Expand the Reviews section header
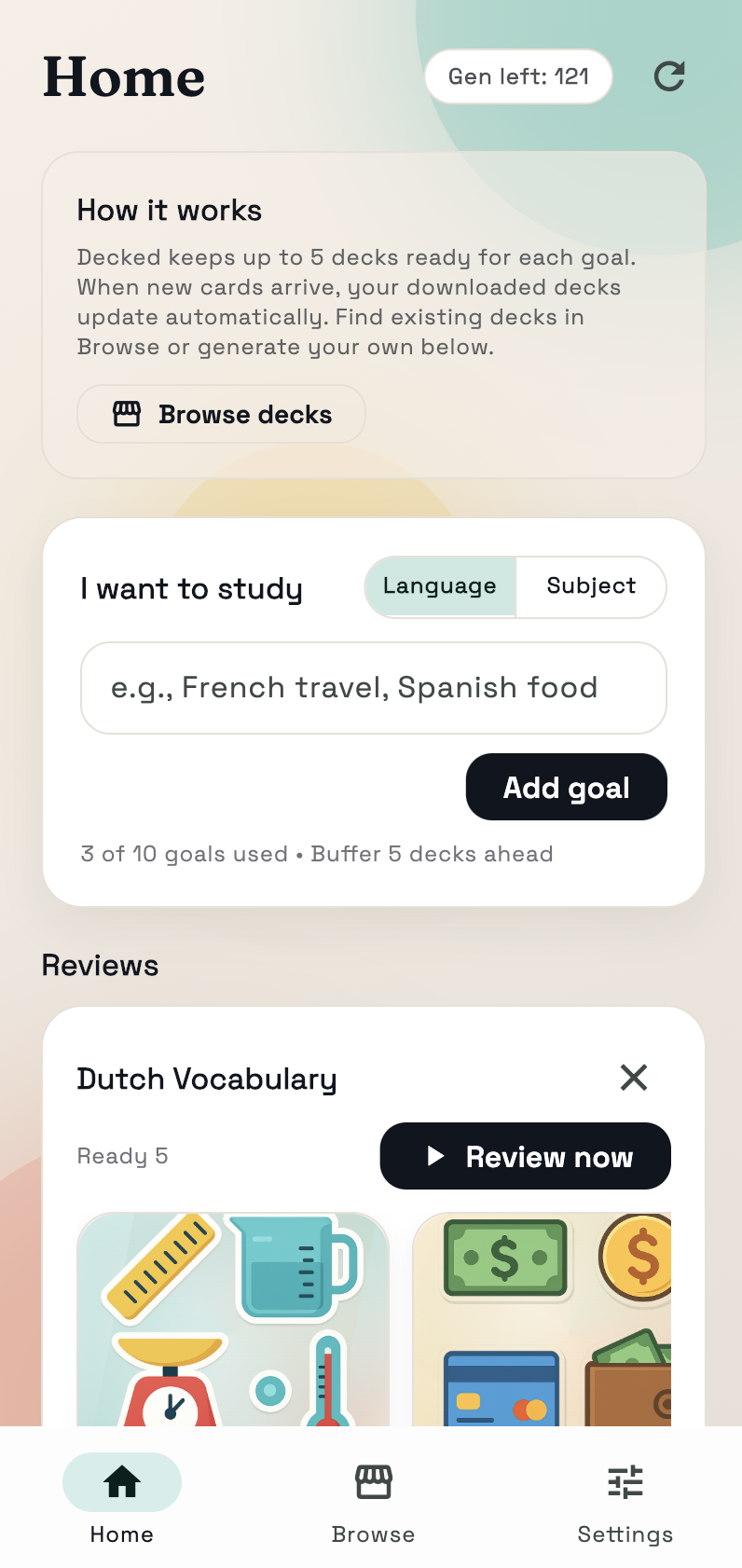The height and width of the screenshot is (1568, 742). [100, 966]
